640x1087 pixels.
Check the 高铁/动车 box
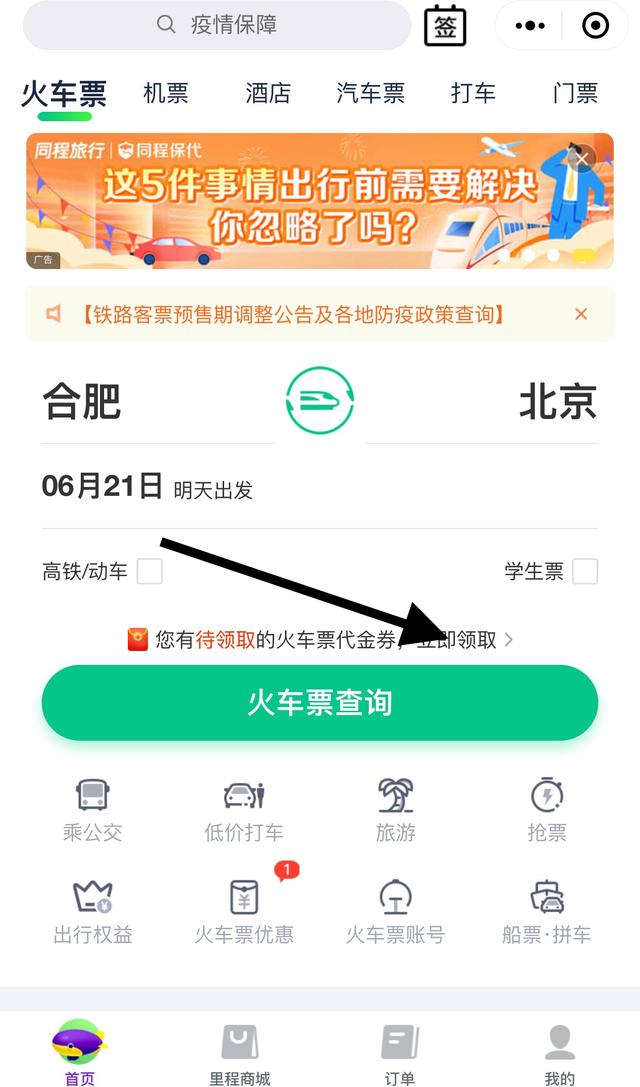(x=150, y=571)
